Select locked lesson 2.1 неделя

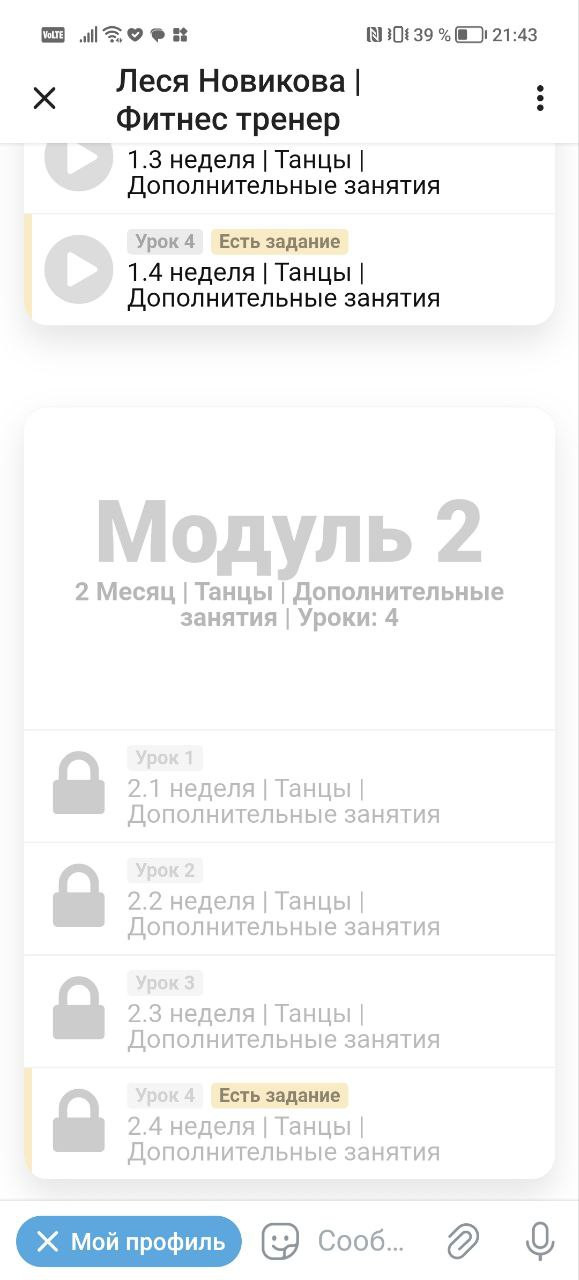[x=289, y=786]
